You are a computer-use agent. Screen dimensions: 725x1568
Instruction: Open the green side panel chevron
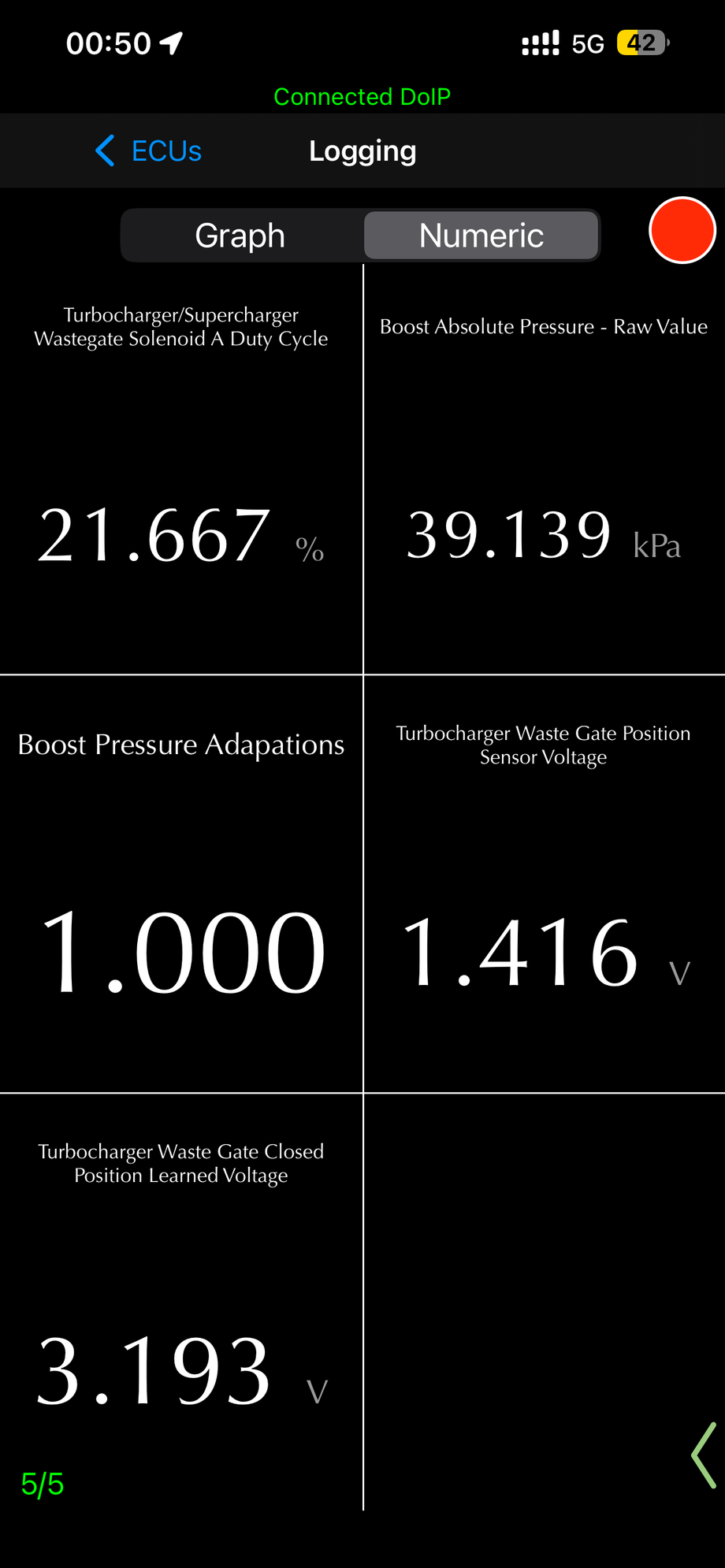click(704, 1455)
